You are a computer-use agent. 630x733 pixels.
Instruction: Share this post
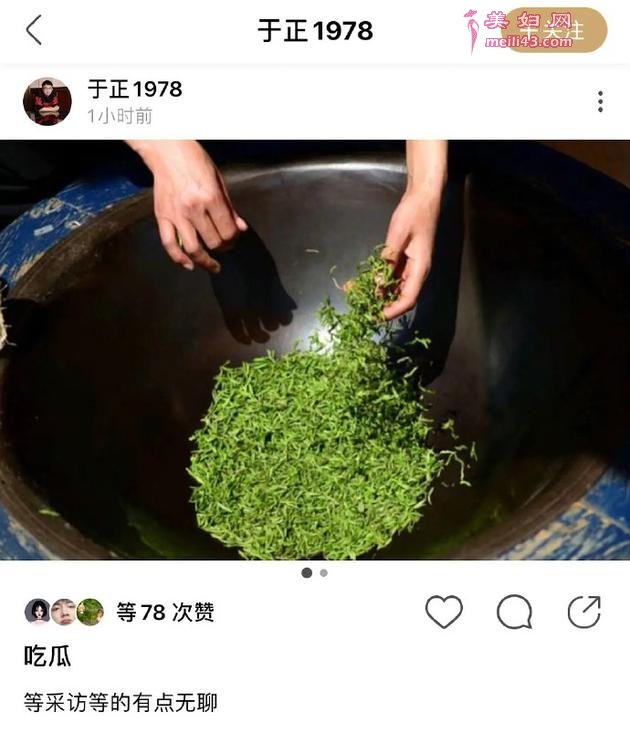[584, 612]
